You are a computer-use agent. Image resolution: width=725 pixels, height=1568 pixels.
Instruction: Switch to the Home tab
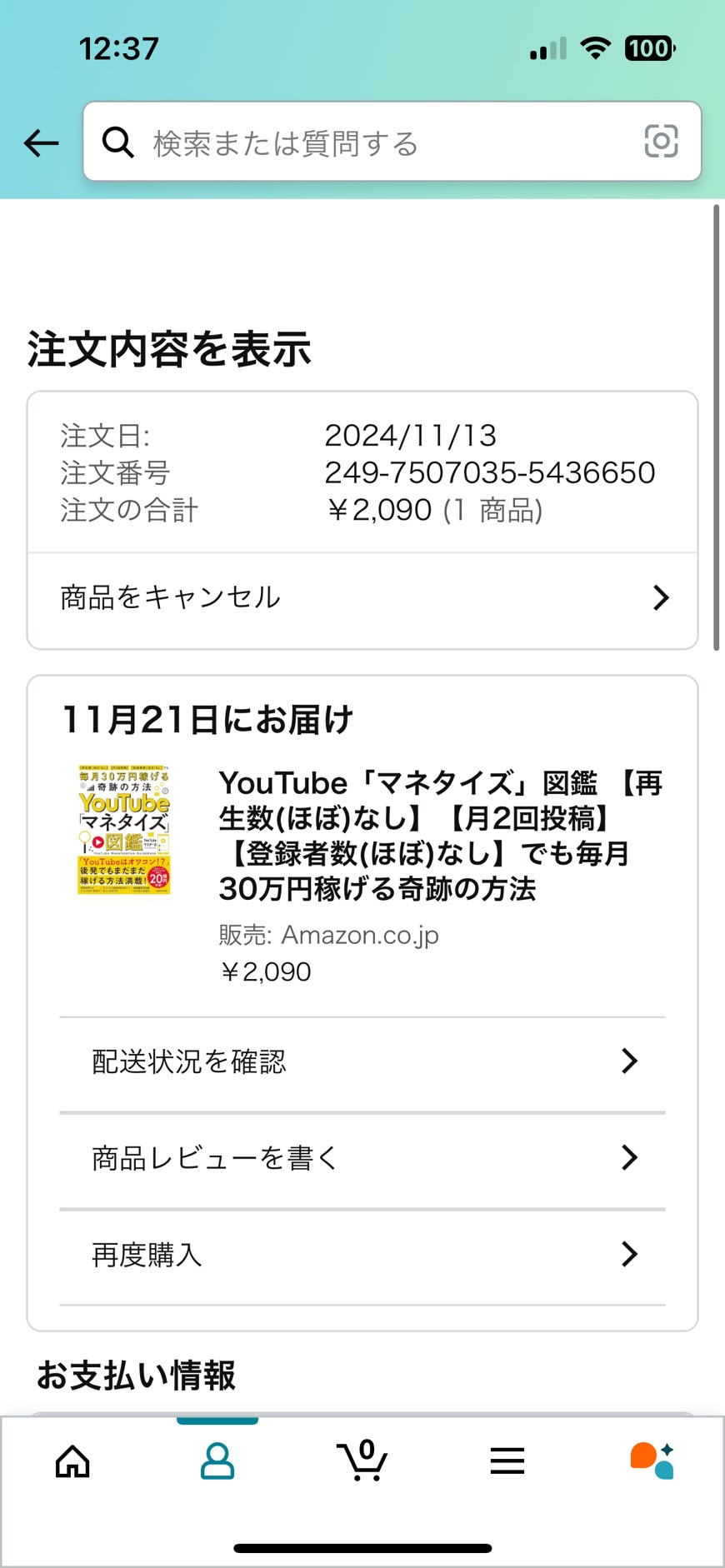72,1461
